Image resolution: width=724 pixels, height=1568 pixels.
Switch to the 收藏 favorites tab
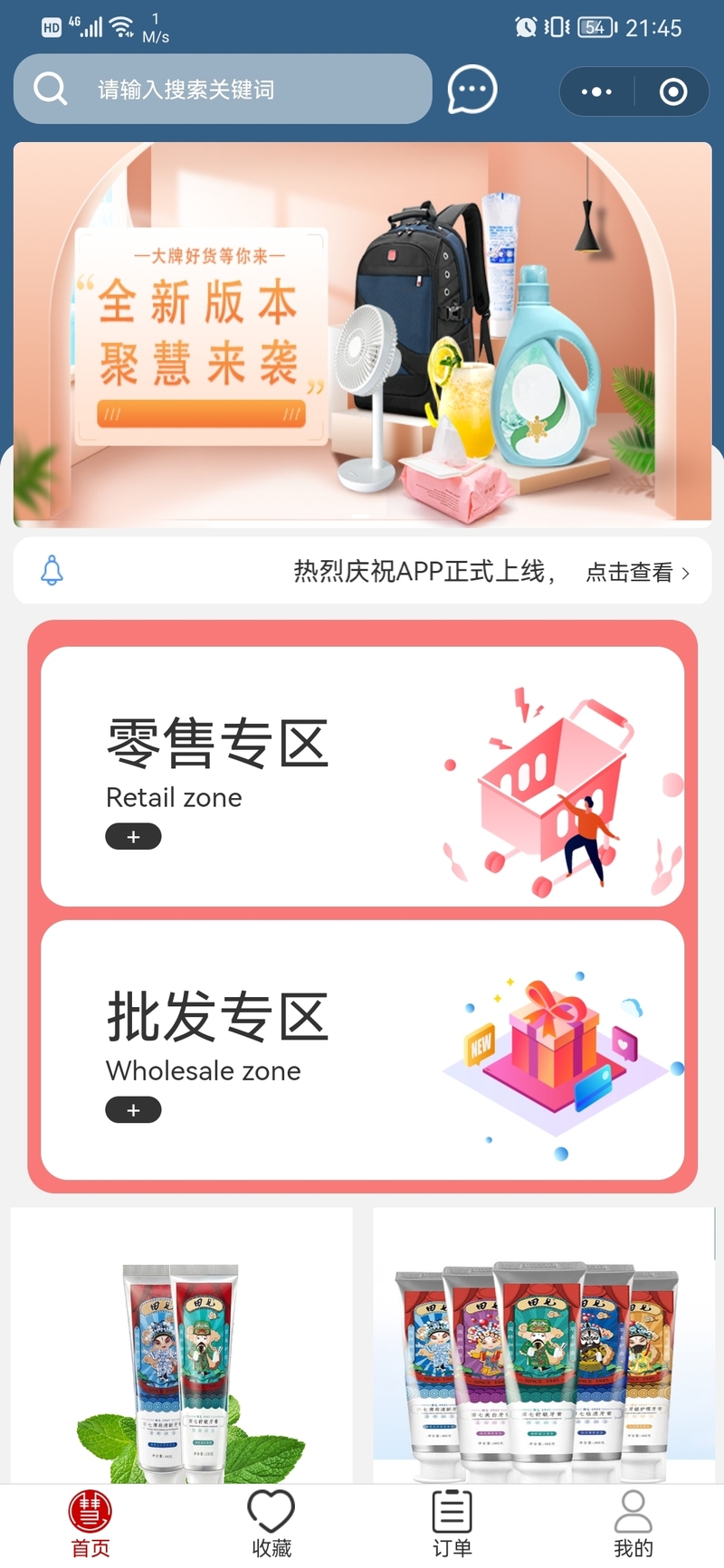271,1525
